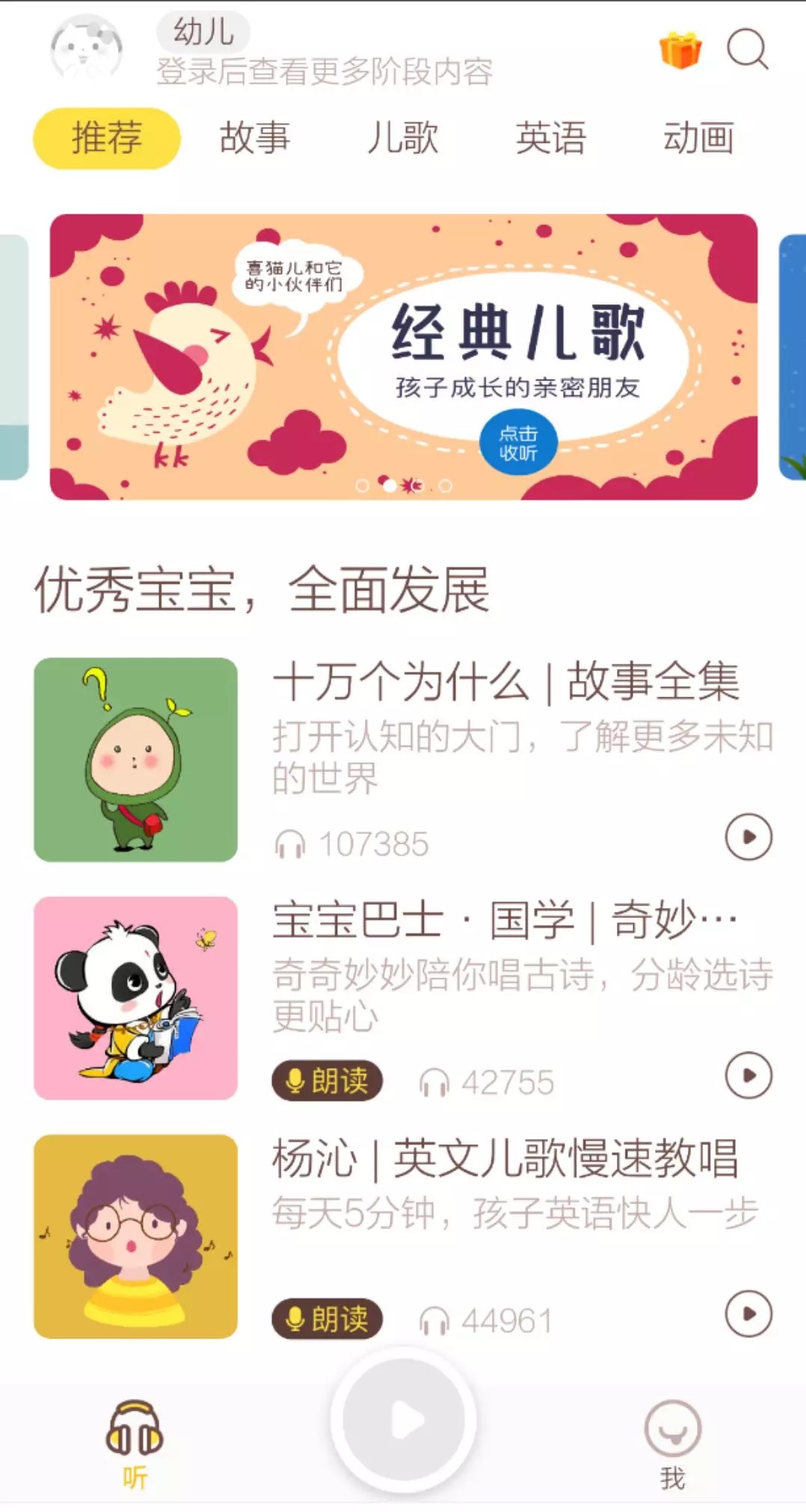Change the 幼儿 age stage chip
806x1512 pixels.
(x=203, y=31)
